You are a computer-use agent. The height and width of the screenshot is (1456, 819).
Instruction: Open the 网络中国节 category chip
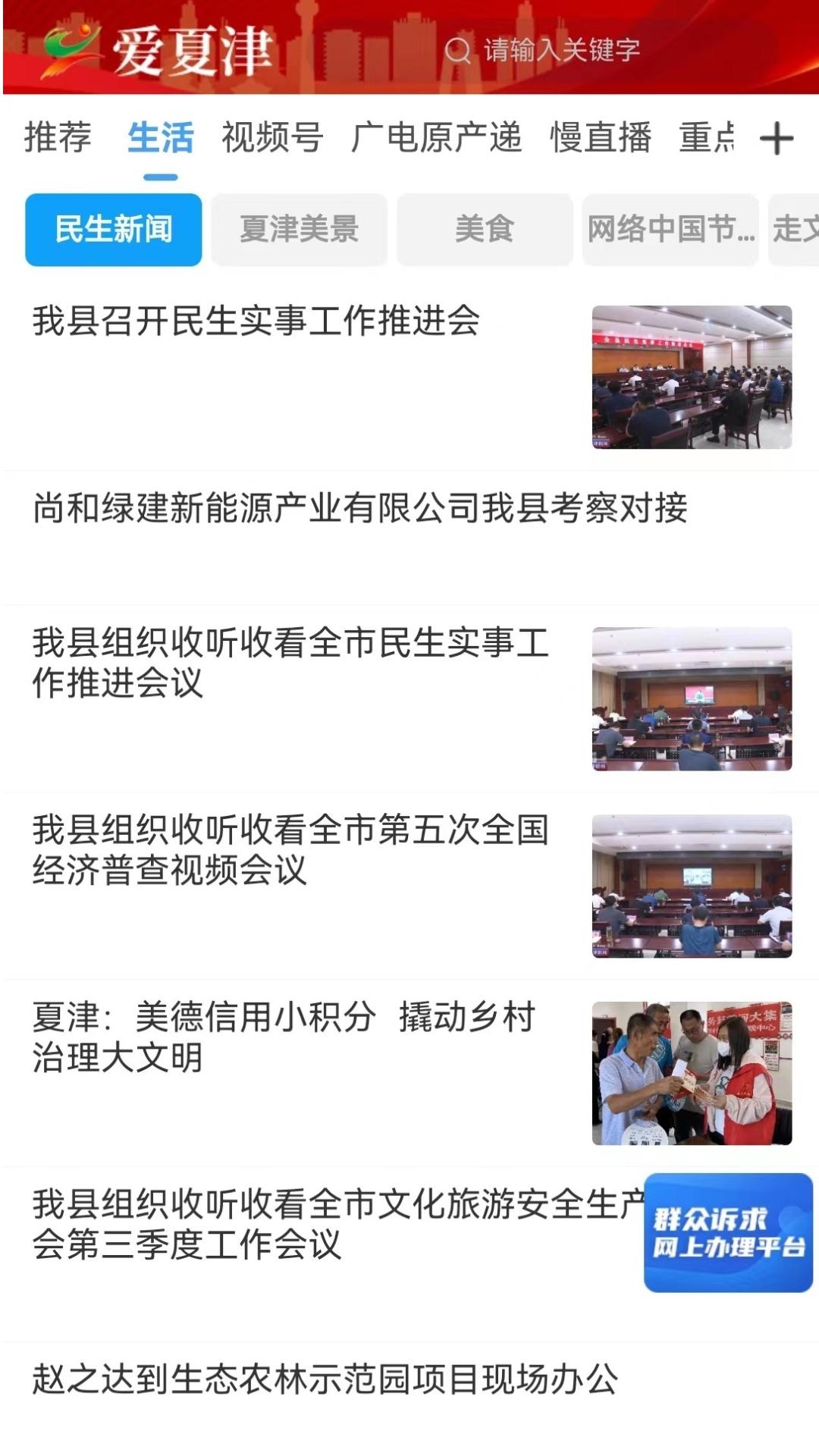(670, 229)
